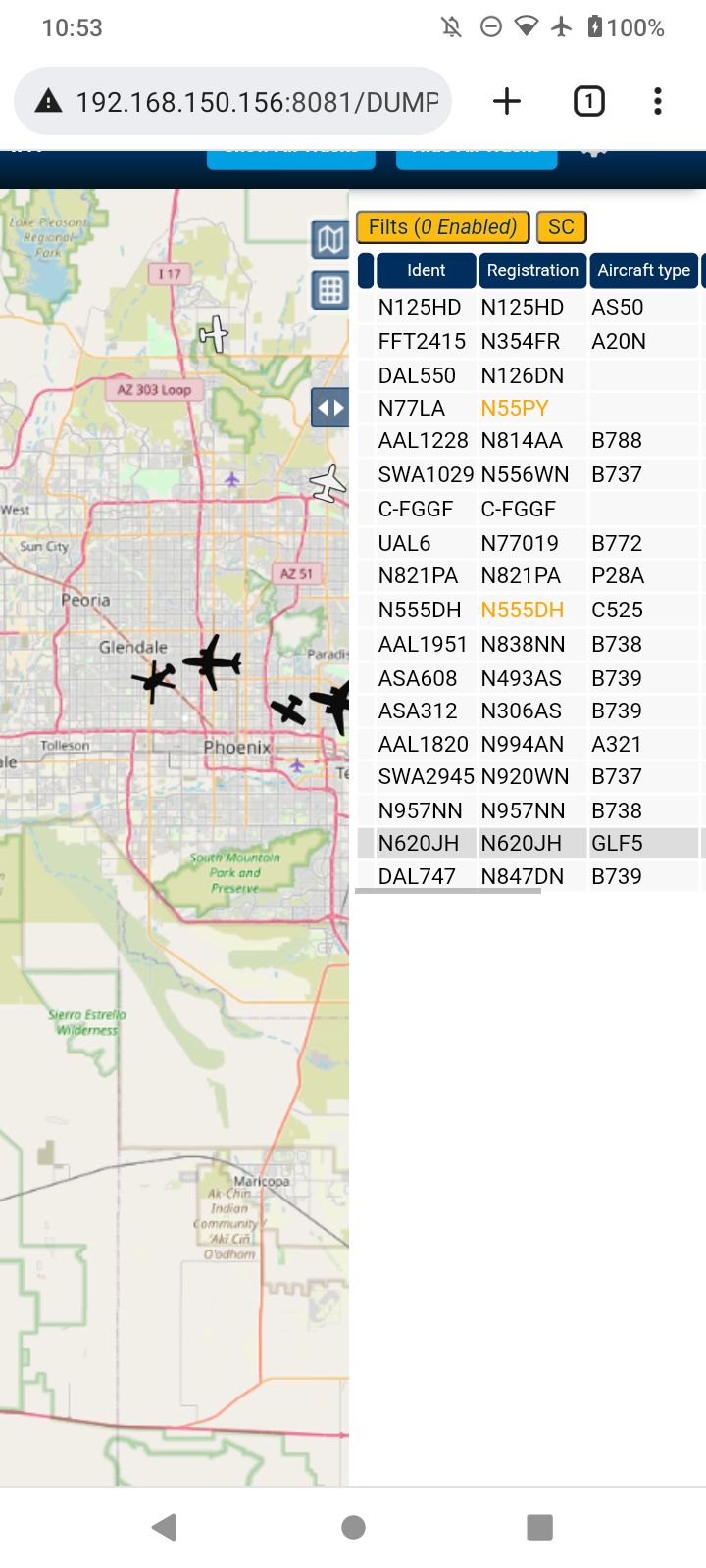
Task: Open a new browser tab
Action: 506,101
